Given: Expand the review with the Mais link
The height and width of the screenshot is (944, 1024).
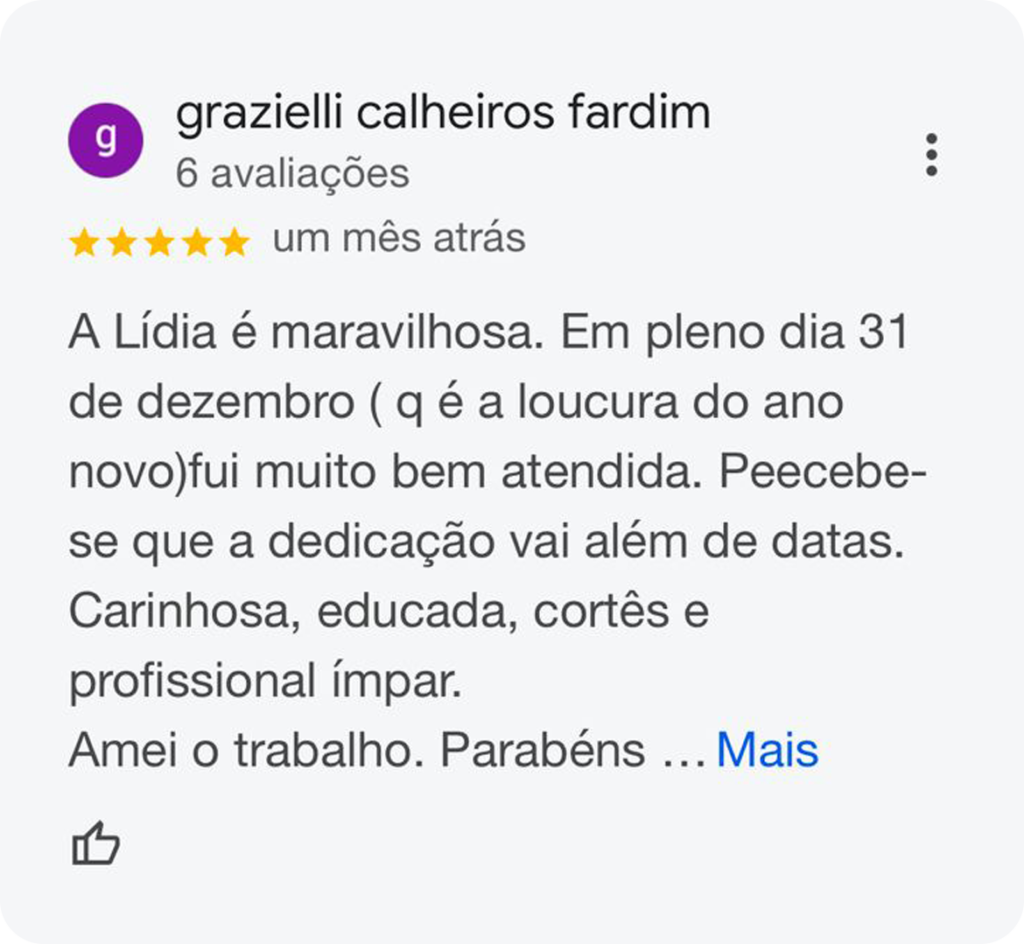Looking at the screenshot, I should pyautogui.click(x=767, y=750).
